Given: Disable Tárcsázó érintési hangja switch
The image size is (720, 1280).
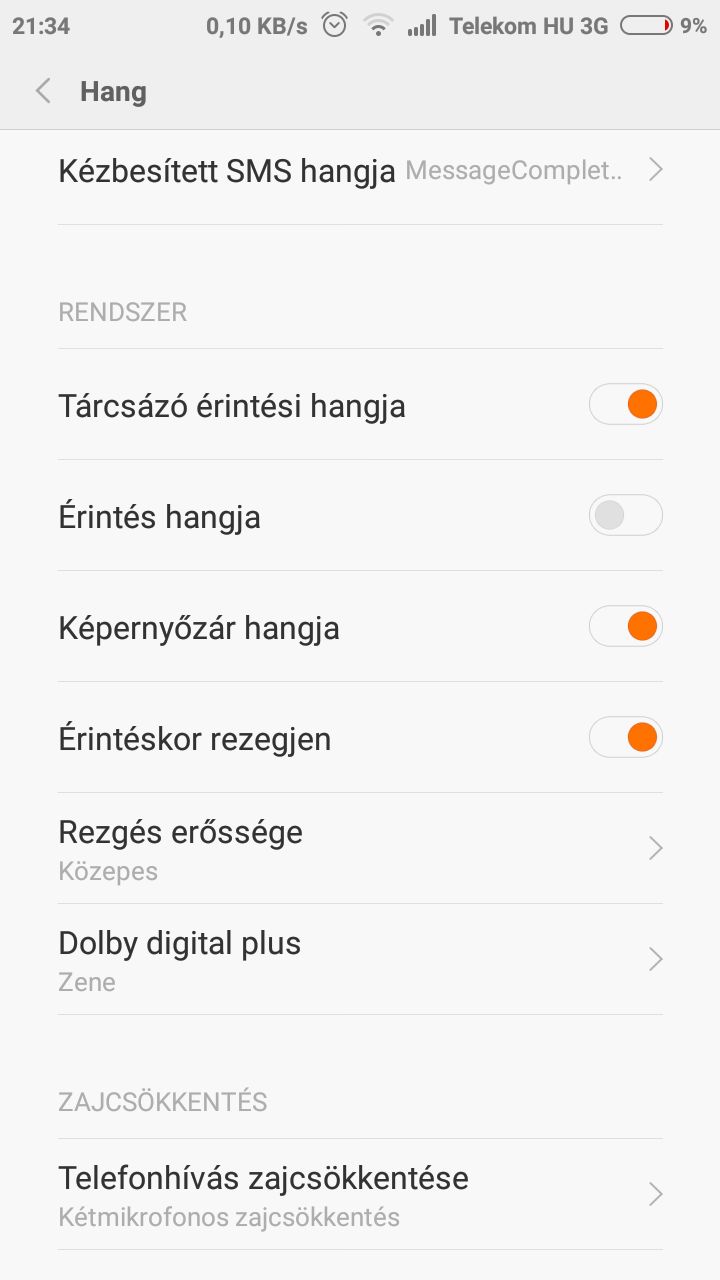Looking at the screenshot, I should coord(626,404).
